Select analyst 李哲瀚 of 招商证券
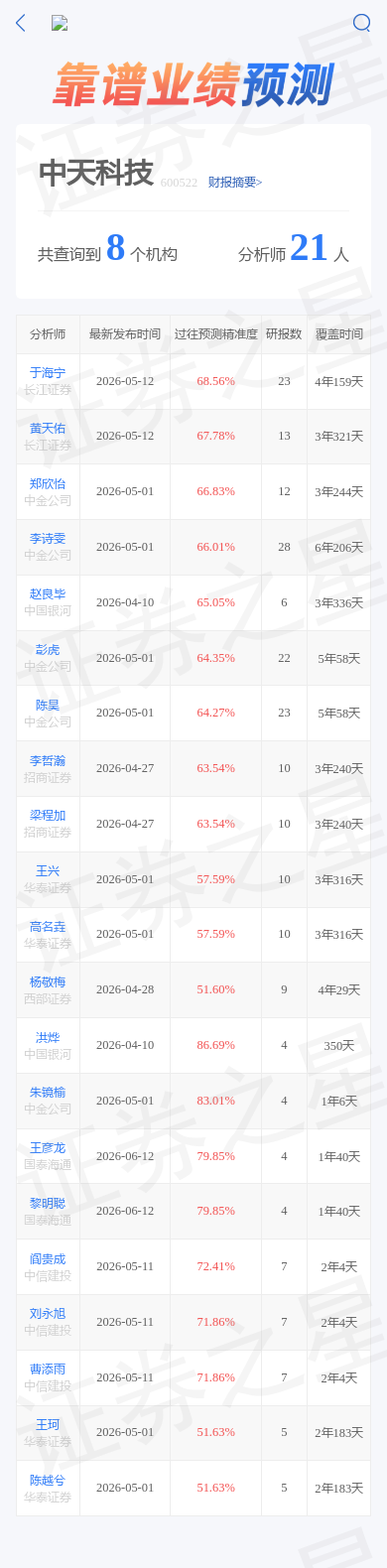 coord(48,760)
